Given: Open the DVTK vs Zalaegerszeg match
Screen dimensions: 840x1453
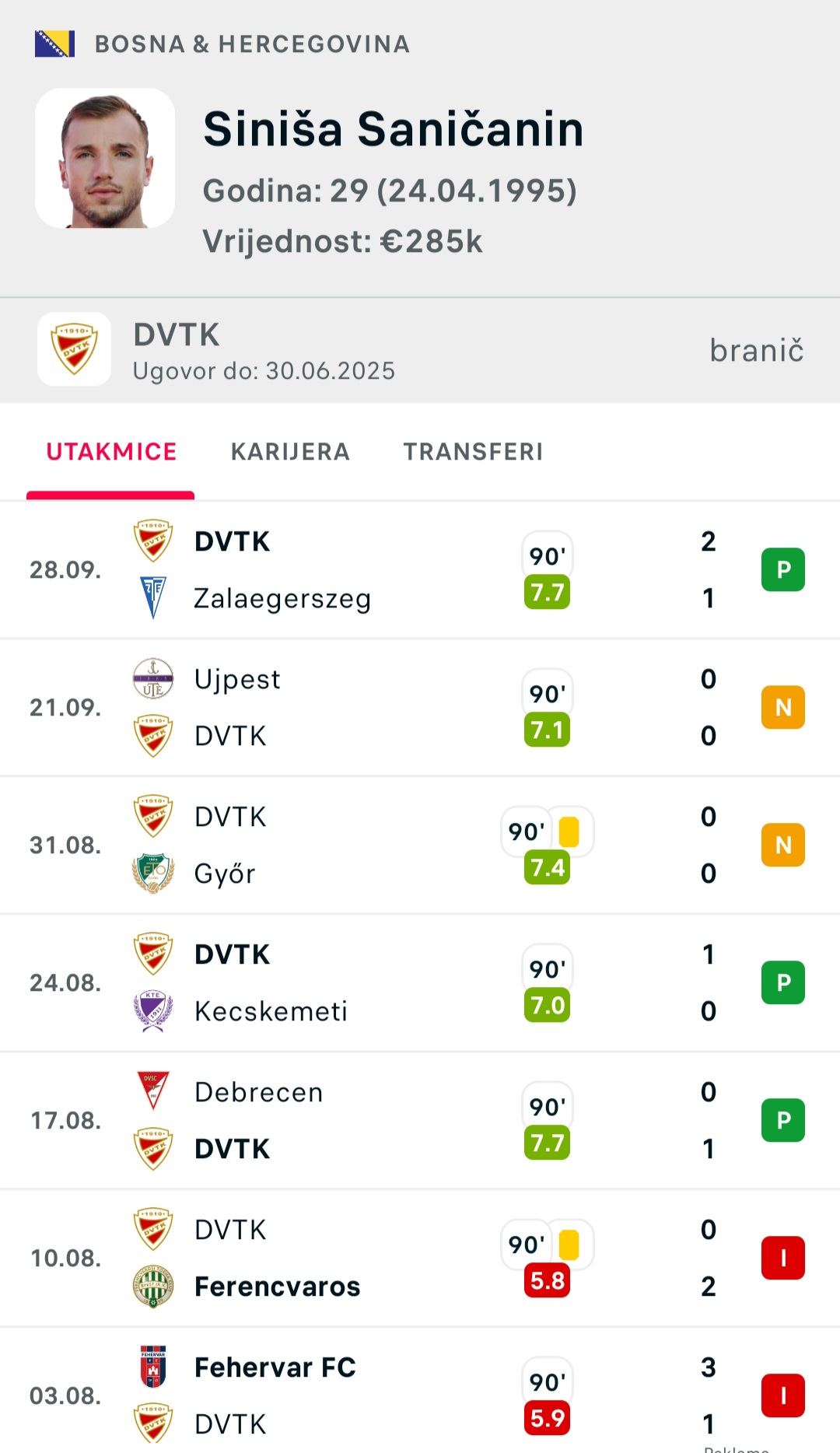Looking at the screenshot, I should 420,570.
